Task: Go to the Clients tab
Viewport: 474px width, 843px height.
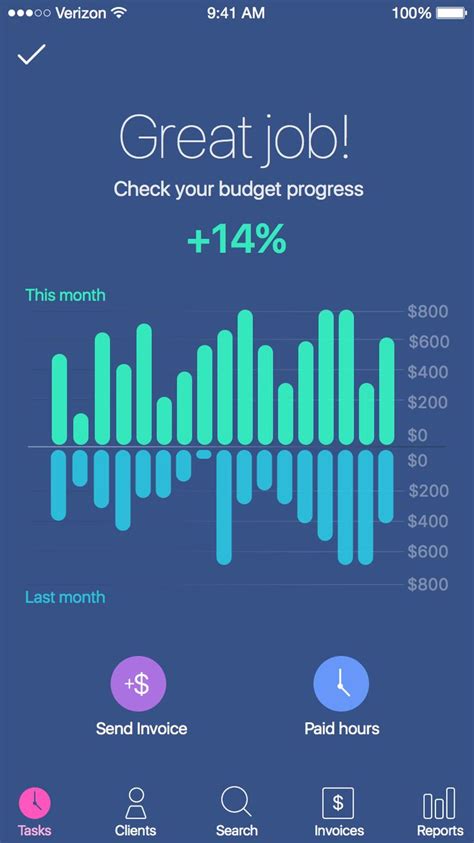Action: [135, 812]
